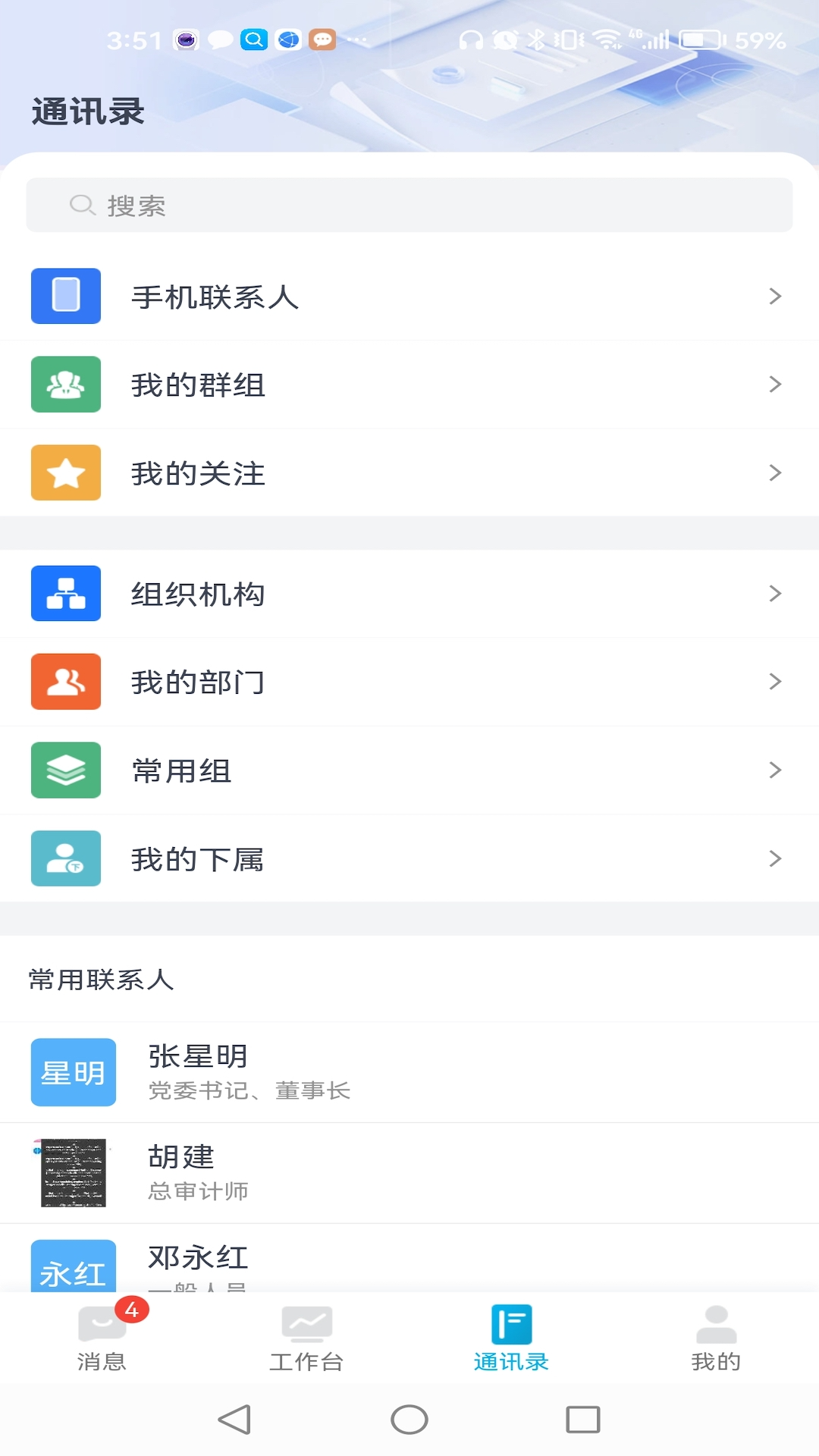
Task: Switch to the 我的 profile tab
Action: (x=715, y=1338)
